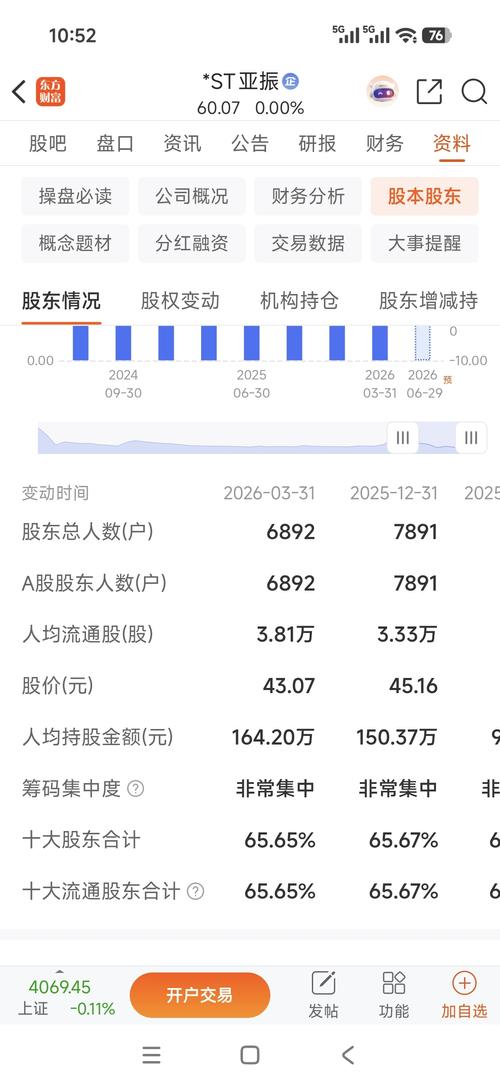The height and width of the screenshot is (1086, 500).
Task: Tap the system home button
Action: tap(250, 1055)
